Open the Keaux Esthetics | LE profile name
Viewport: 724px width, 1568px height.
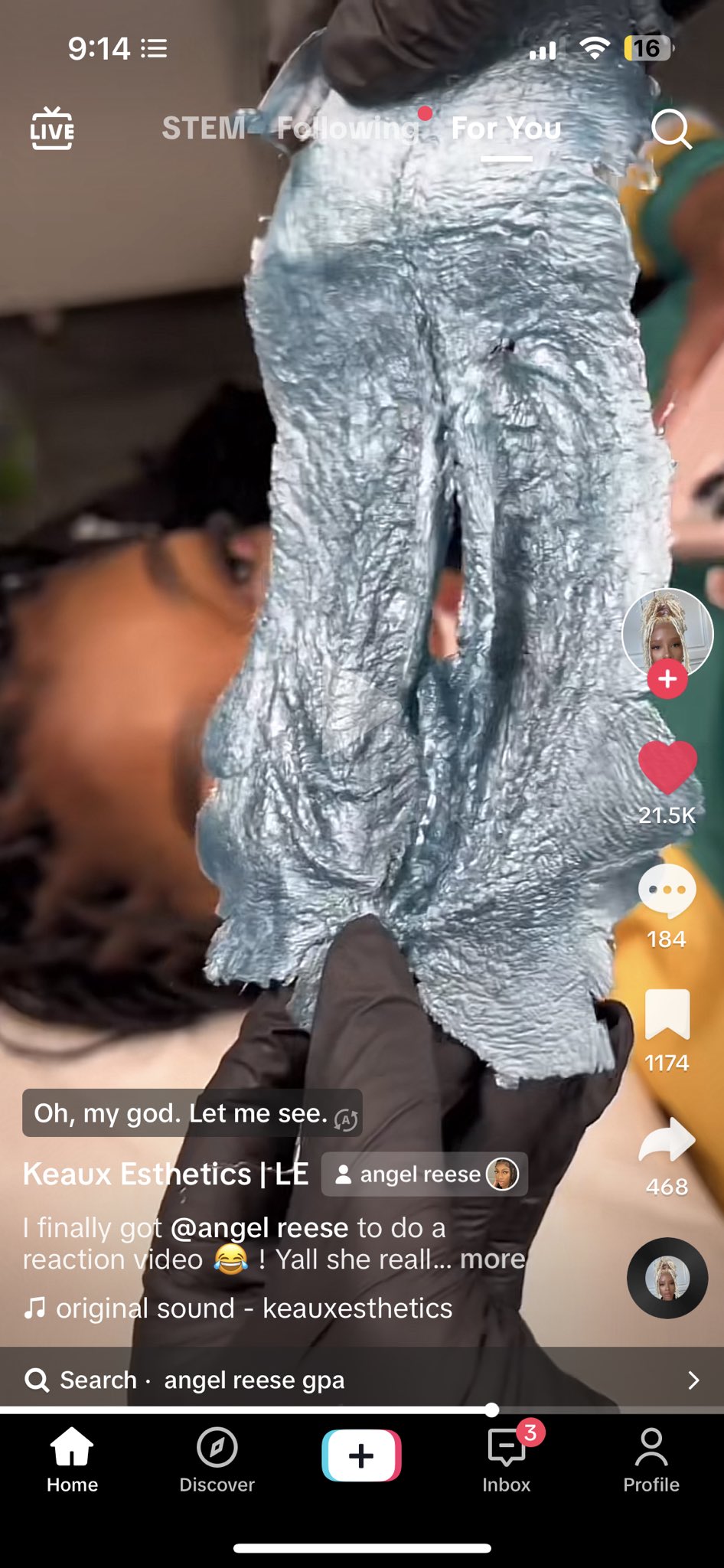click(166, 1174)
